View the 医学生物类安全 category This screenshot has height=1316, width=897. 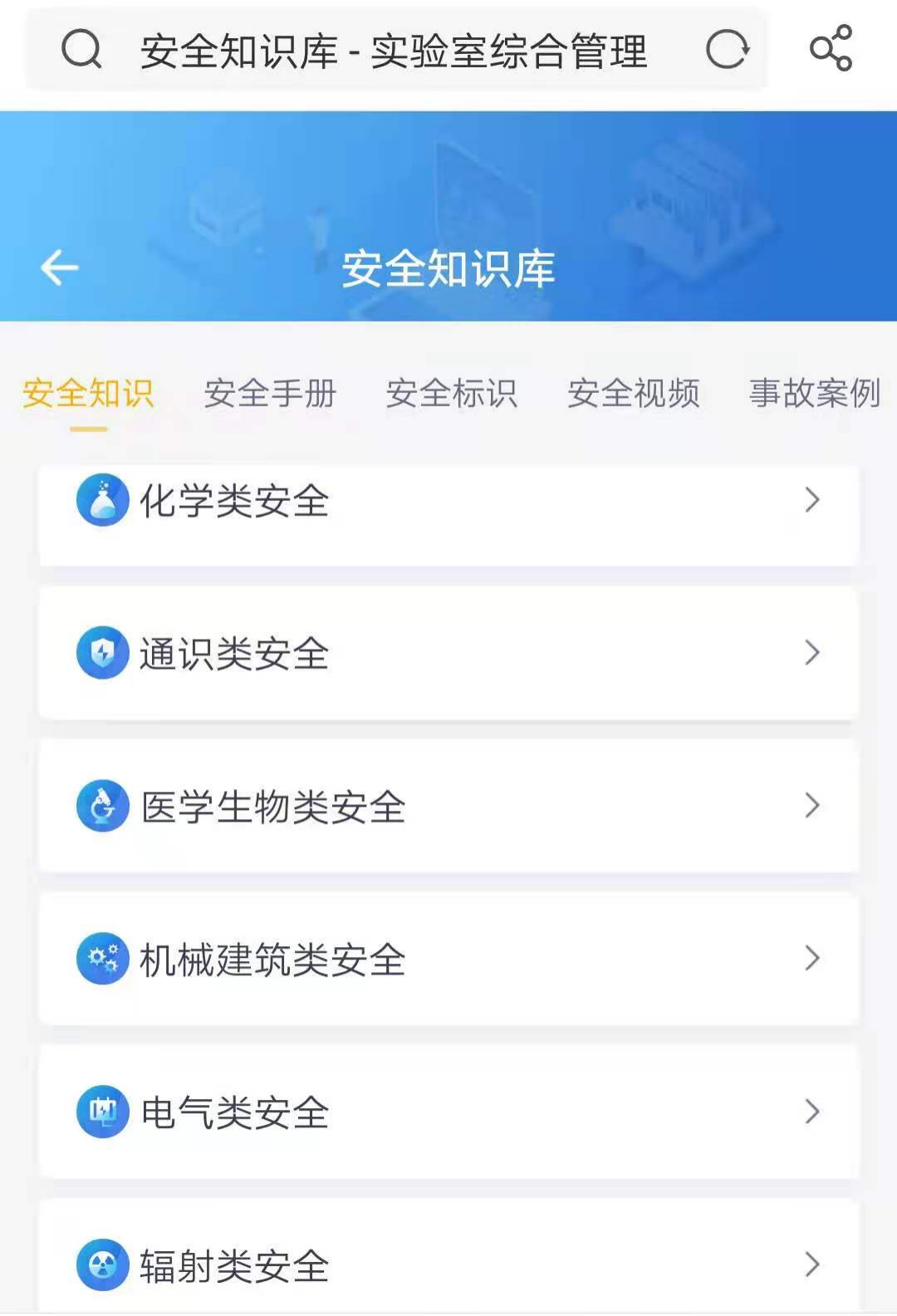coord(448,807)
